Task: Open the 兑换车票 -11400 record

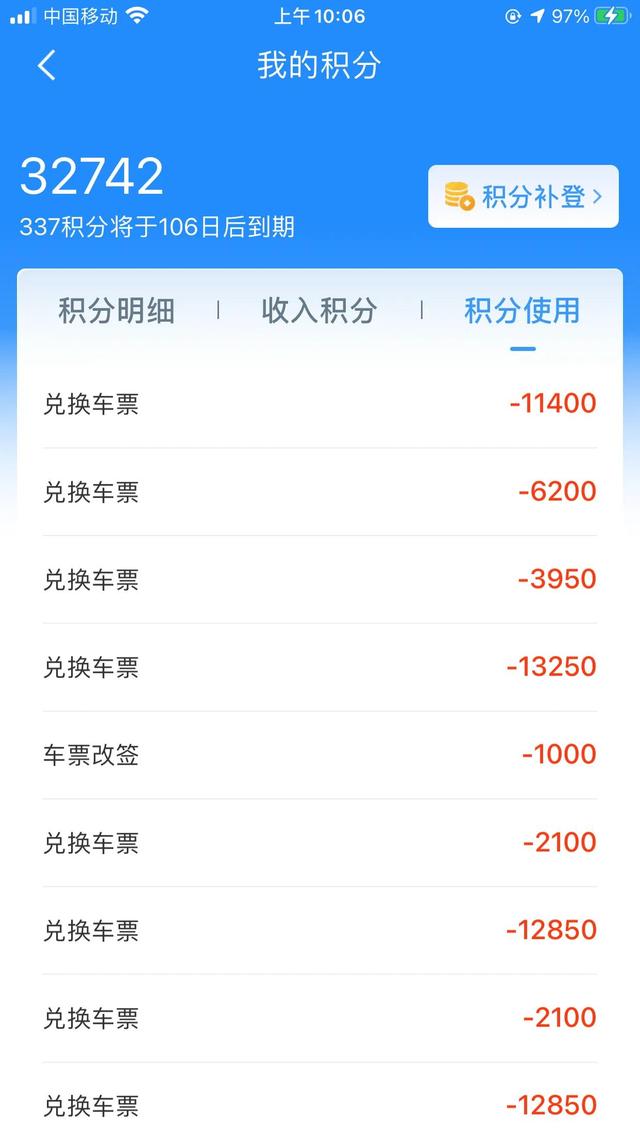Action: [x=320, y=404]
